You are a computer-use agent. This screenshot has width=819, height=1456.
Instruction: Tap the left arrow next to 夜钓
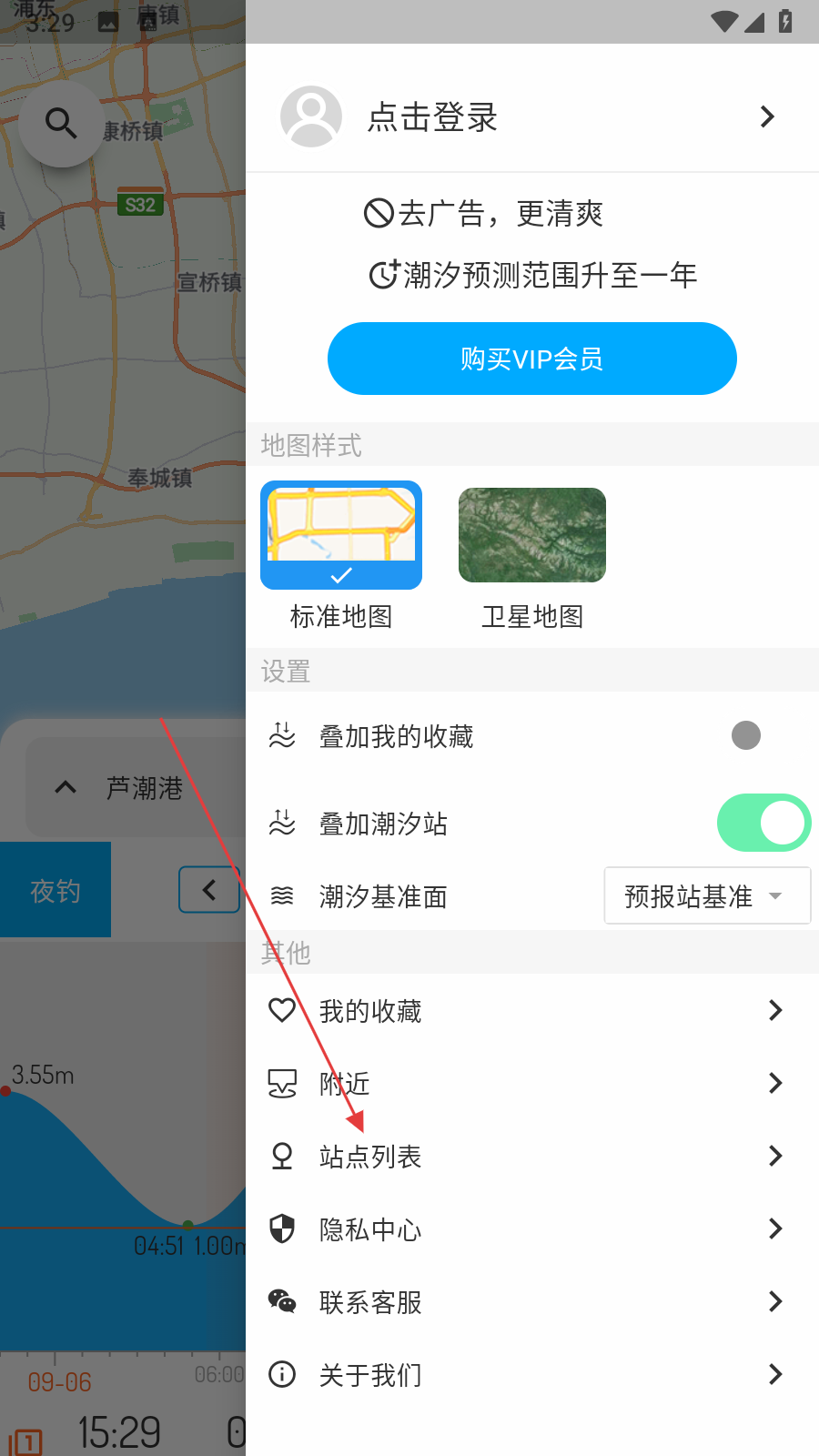209,890
